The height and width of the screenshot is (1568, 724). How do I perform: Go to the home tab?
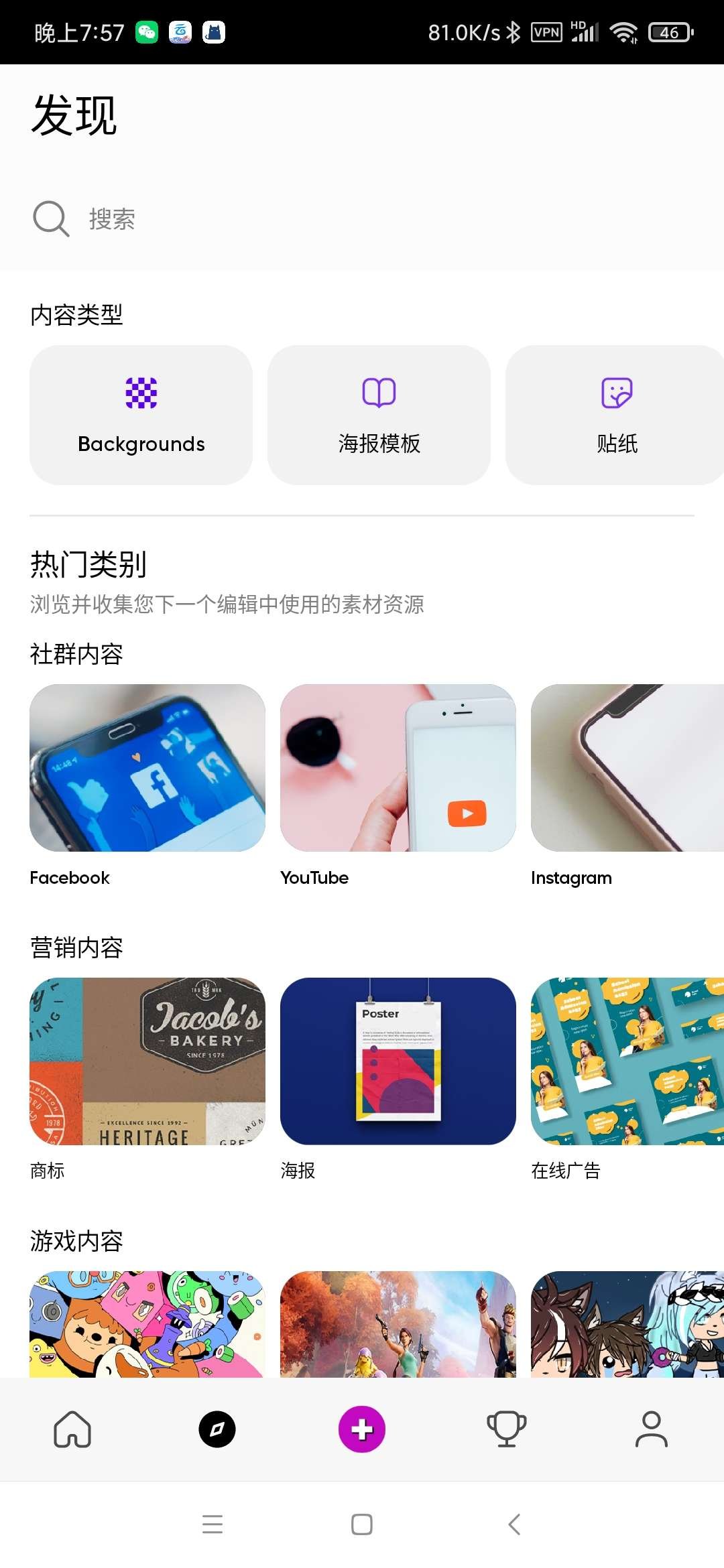pos(72,1429)
